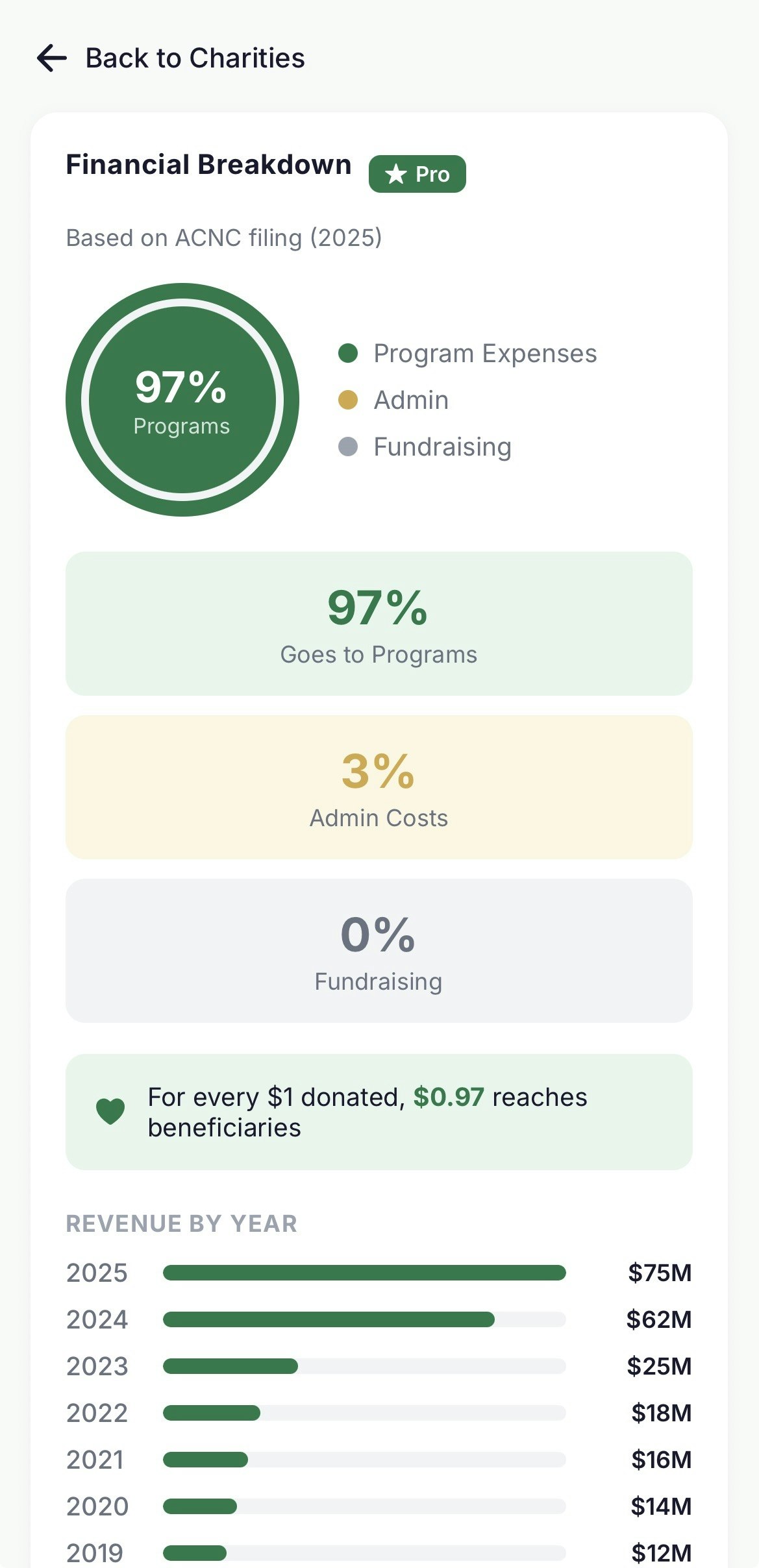Select the gray Fundraising legend dot
Viewport: 759px width, 1568px height.
[348, 447]
